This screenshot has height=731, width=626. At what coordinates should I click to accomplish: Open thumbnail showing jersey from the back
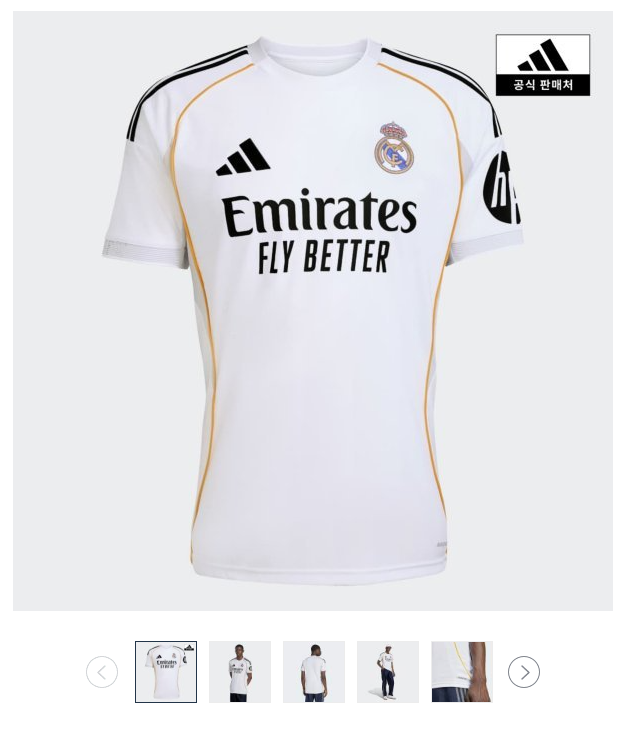click(314, 672)
